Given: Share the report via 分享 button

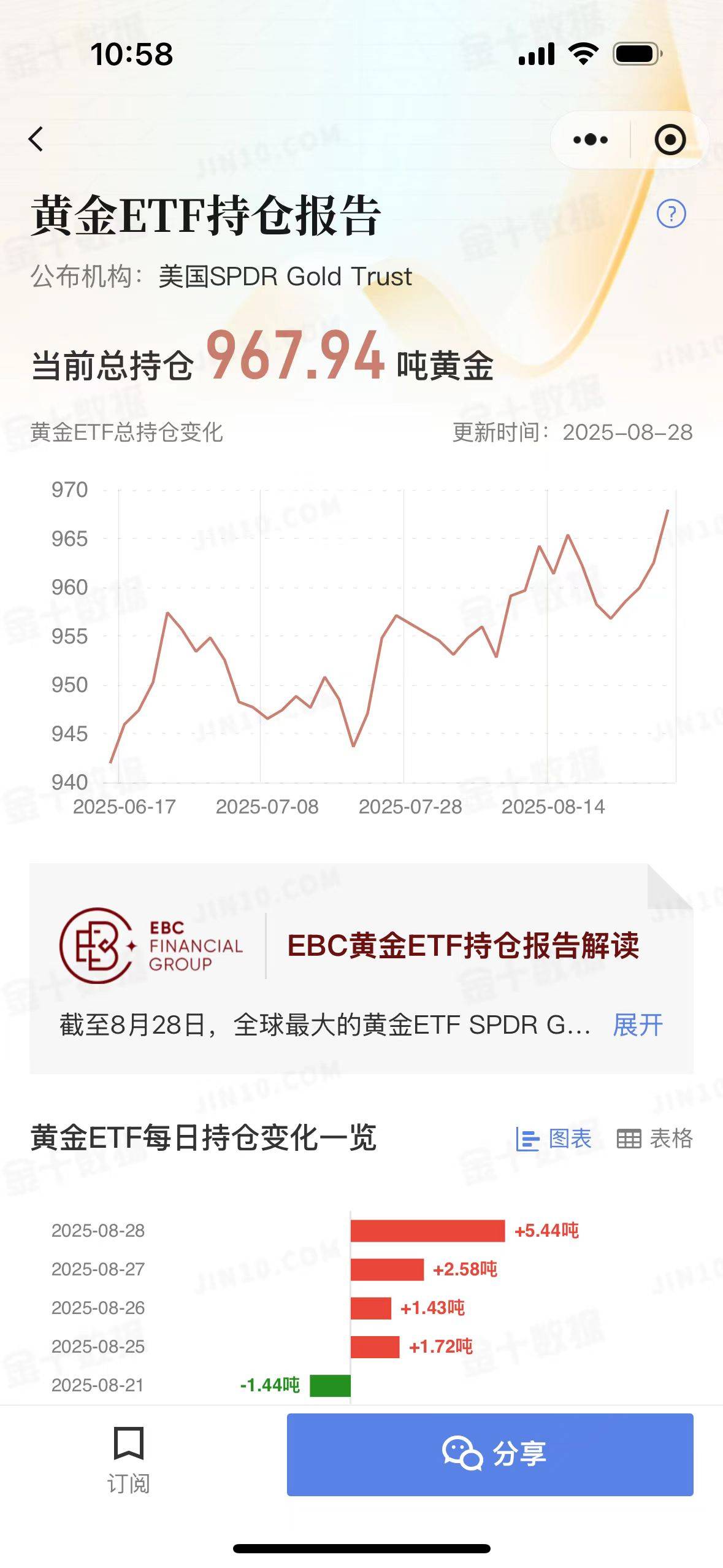Looking at the screenshot, I should 489,1454.
